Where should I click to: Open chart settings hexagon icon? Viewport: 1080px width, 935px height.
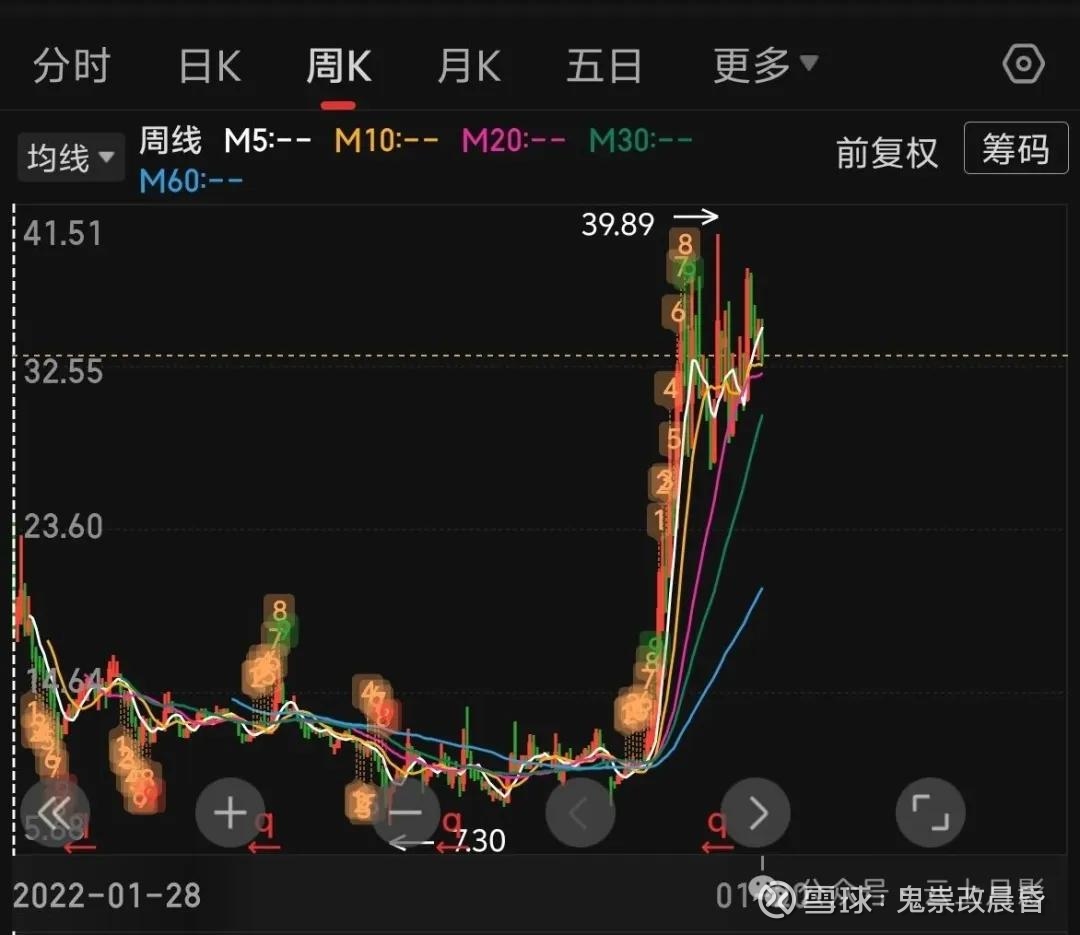point(1024,64)
